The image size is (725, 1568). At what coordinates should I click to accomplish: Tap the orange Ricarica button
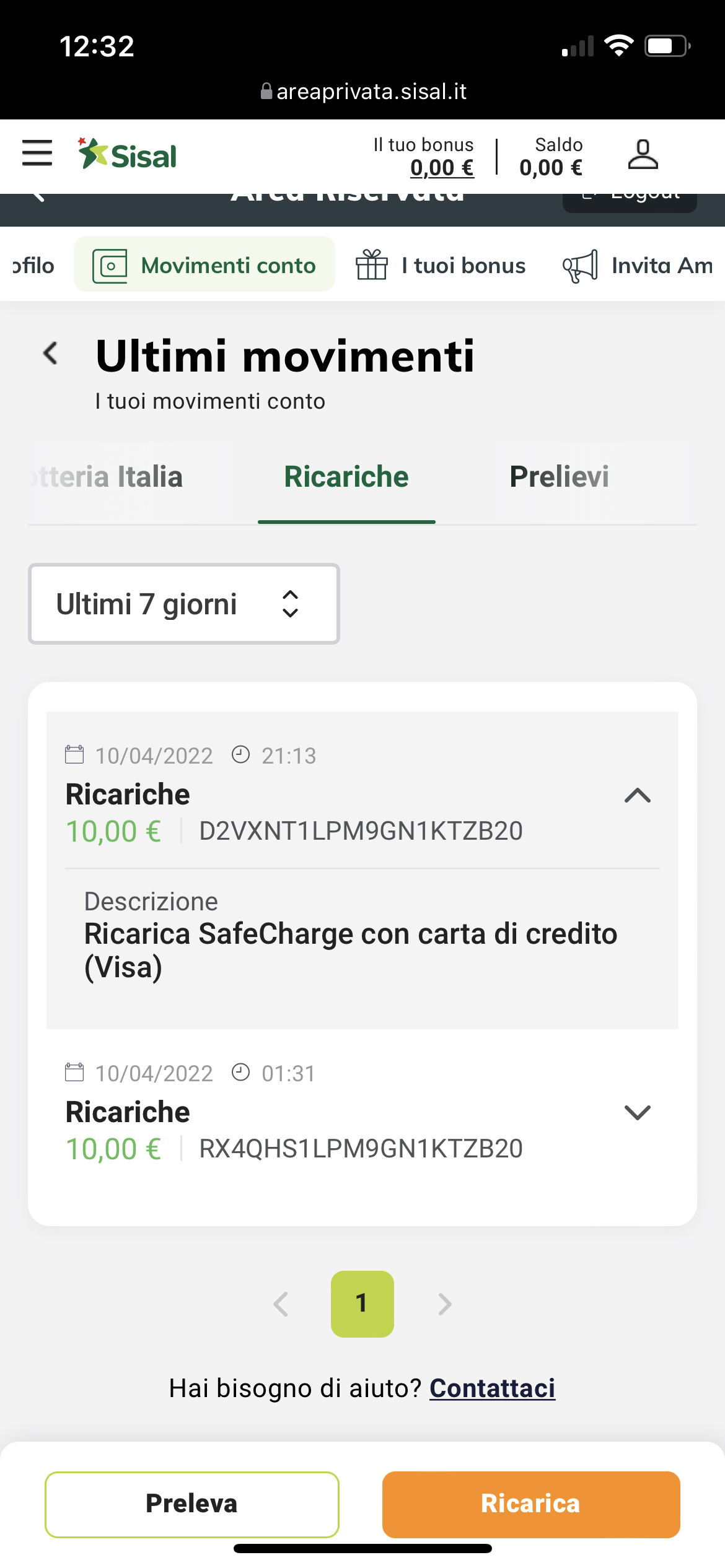point(531,1504)
